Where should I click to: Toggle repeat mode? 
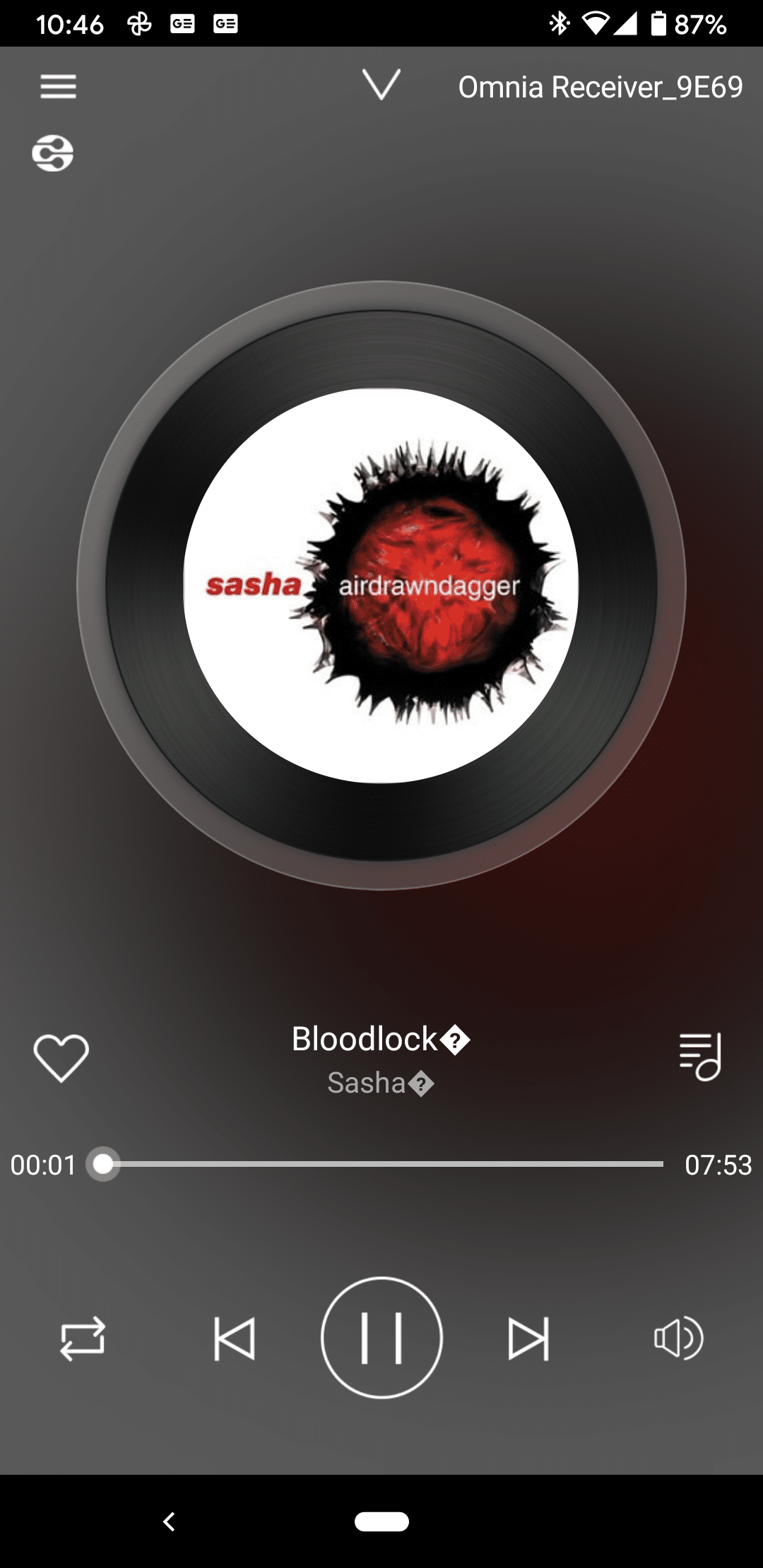coord(83,1338)
